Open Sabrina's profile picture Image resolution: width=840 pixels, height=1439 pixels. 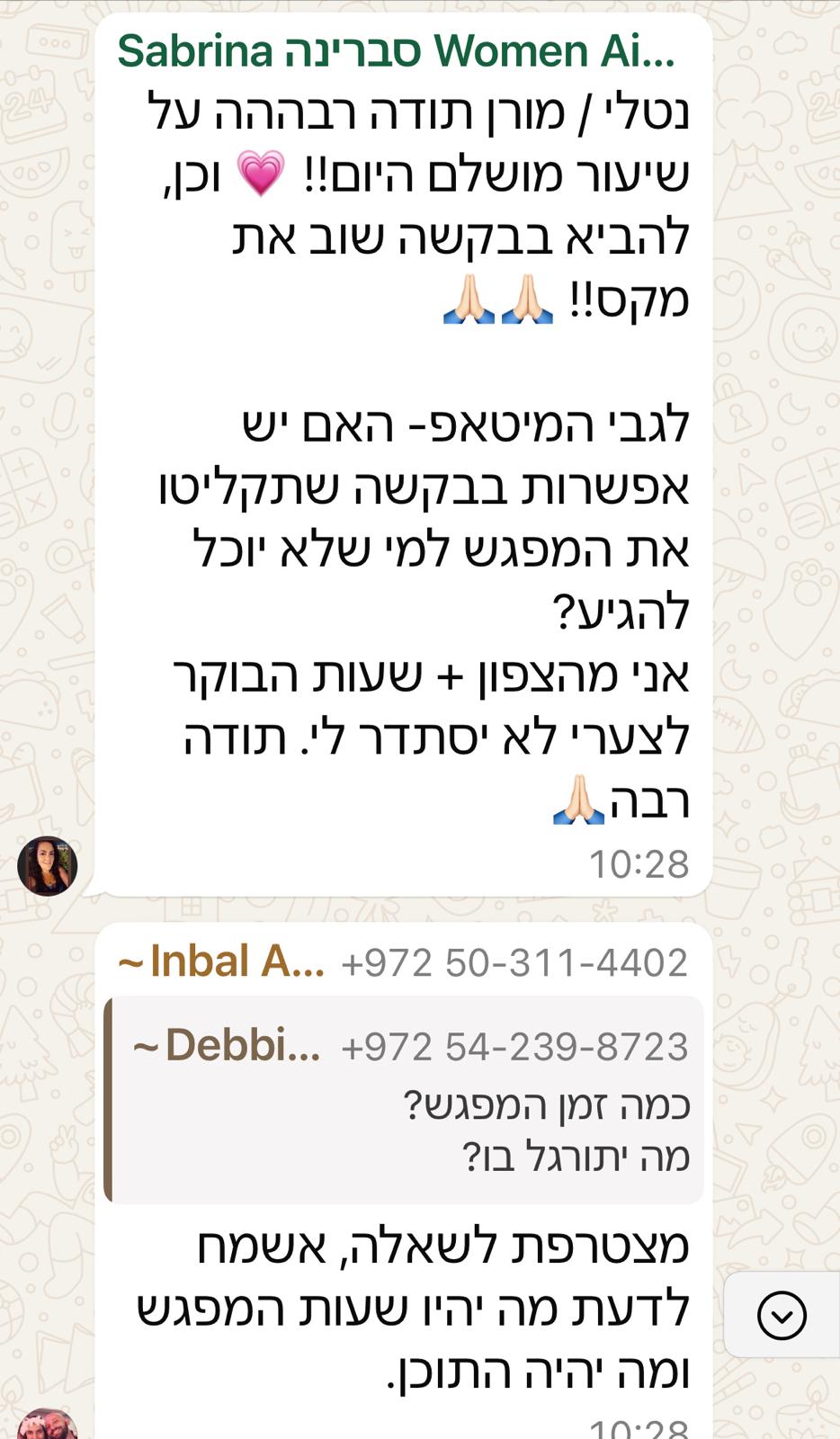click(48, 866)
